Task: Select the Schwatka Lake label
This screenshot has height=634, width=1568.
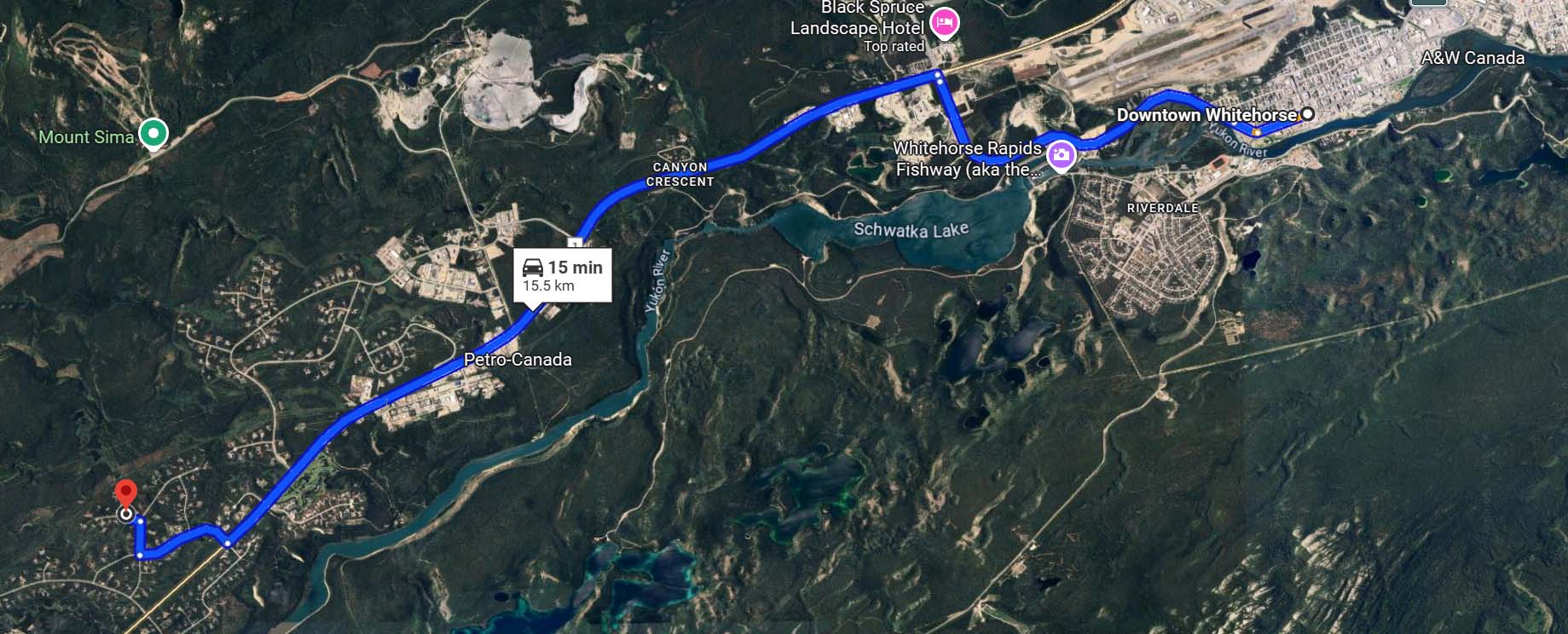Action: click(911, 230)
